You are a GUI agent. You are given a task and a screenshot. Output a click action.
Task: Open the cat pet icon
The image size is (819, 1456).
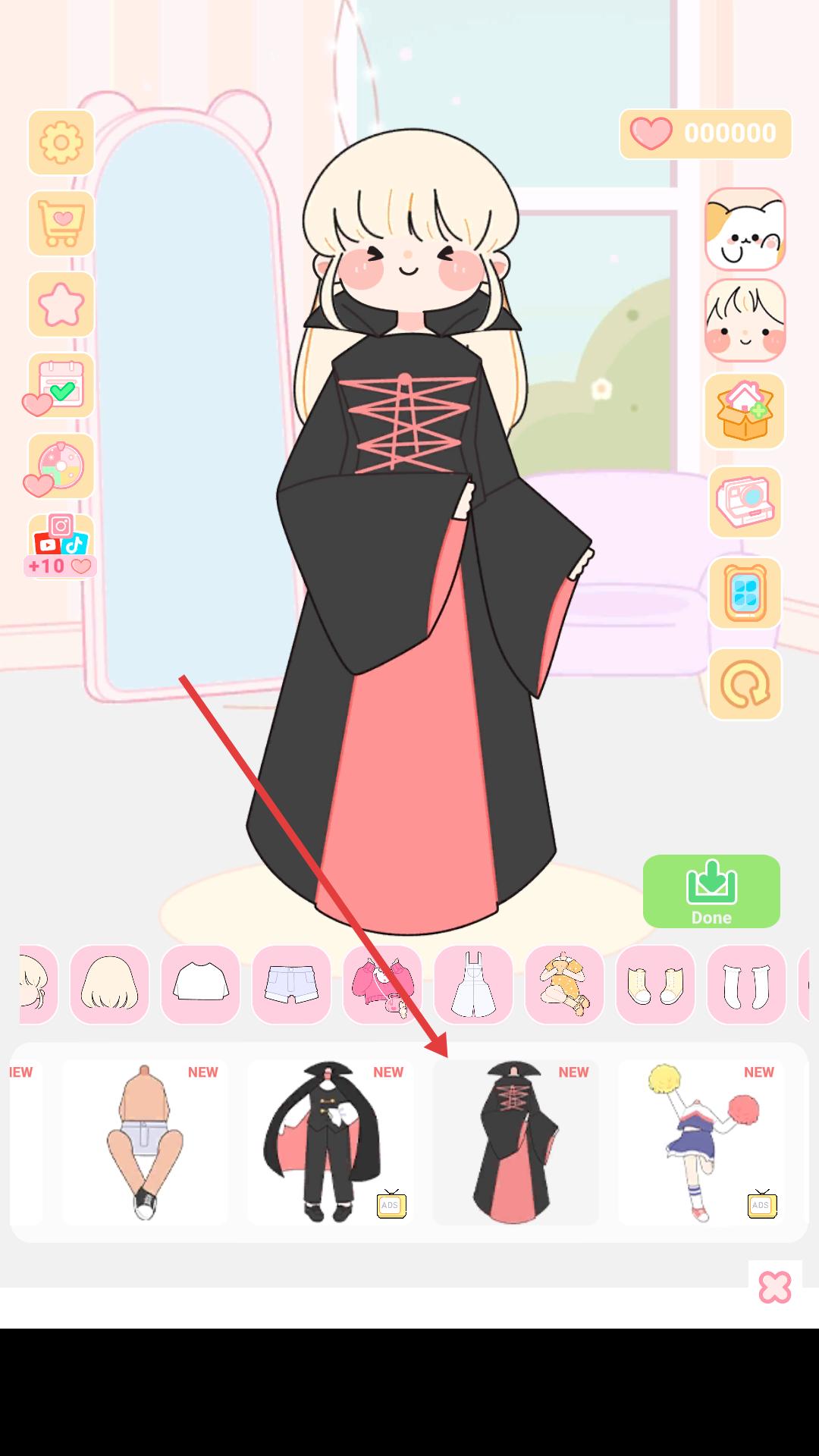coord(745,229)
